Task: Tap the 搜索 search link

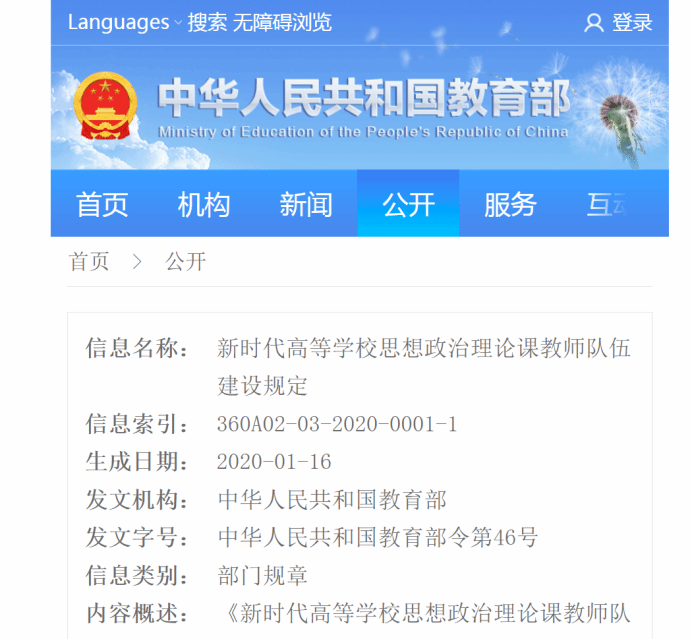Action: pyautogui.click(x=208, y=22)
